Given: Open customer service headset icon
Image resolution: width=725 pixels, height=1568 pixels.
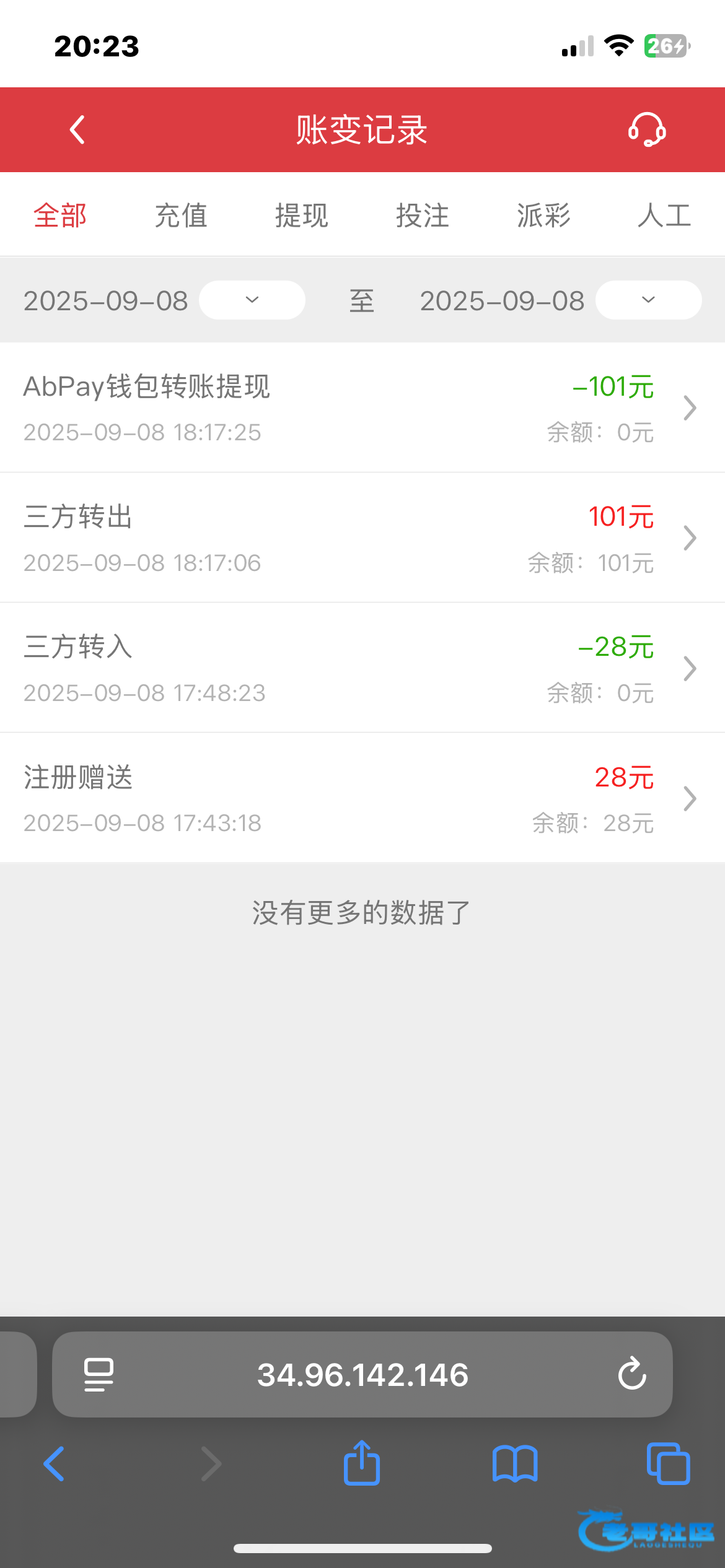Looking at the screenshot, I should [x=647, y=129].
